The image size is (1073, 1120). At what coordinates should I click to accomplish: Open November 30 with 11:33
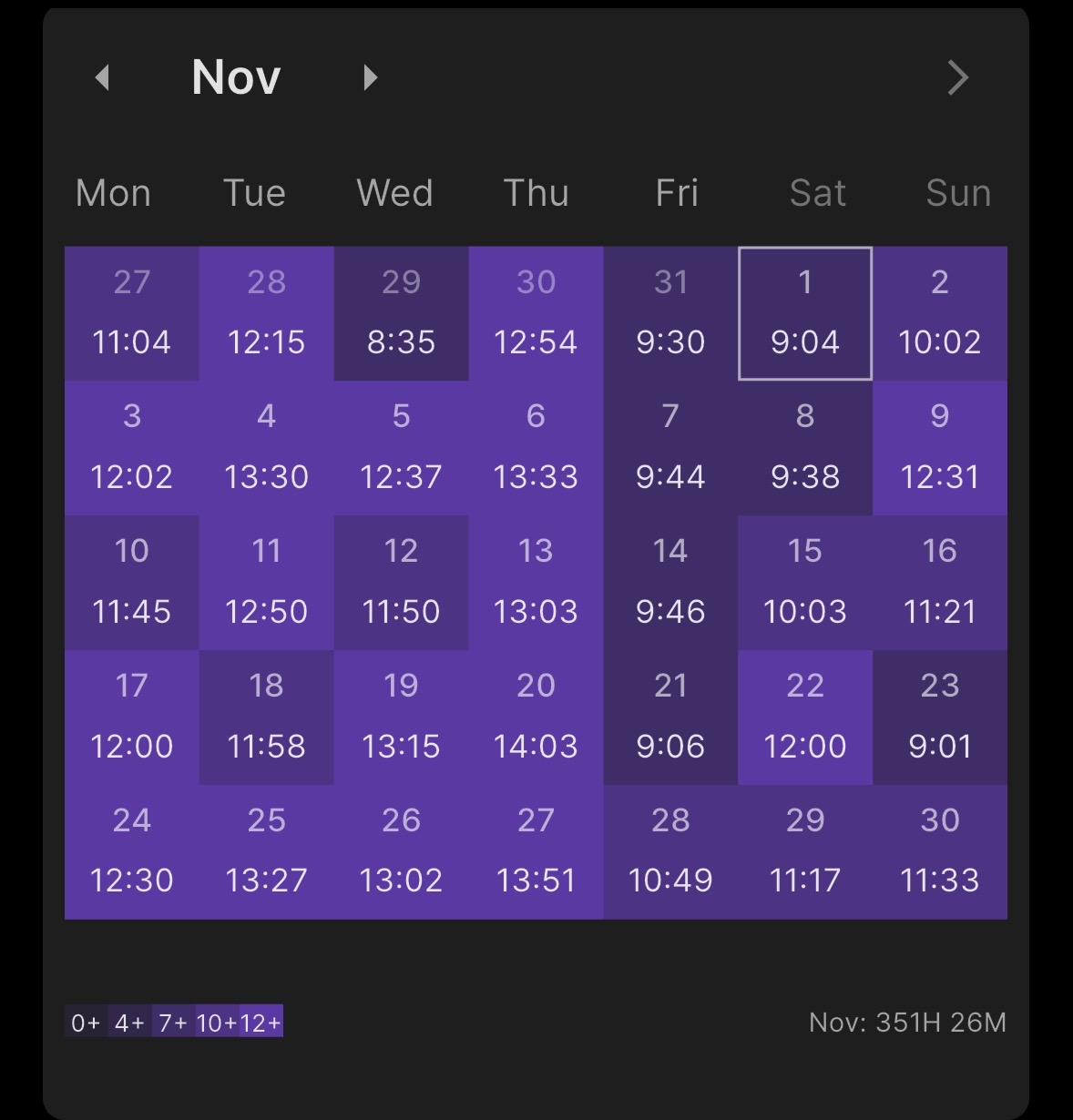point(940,851)
